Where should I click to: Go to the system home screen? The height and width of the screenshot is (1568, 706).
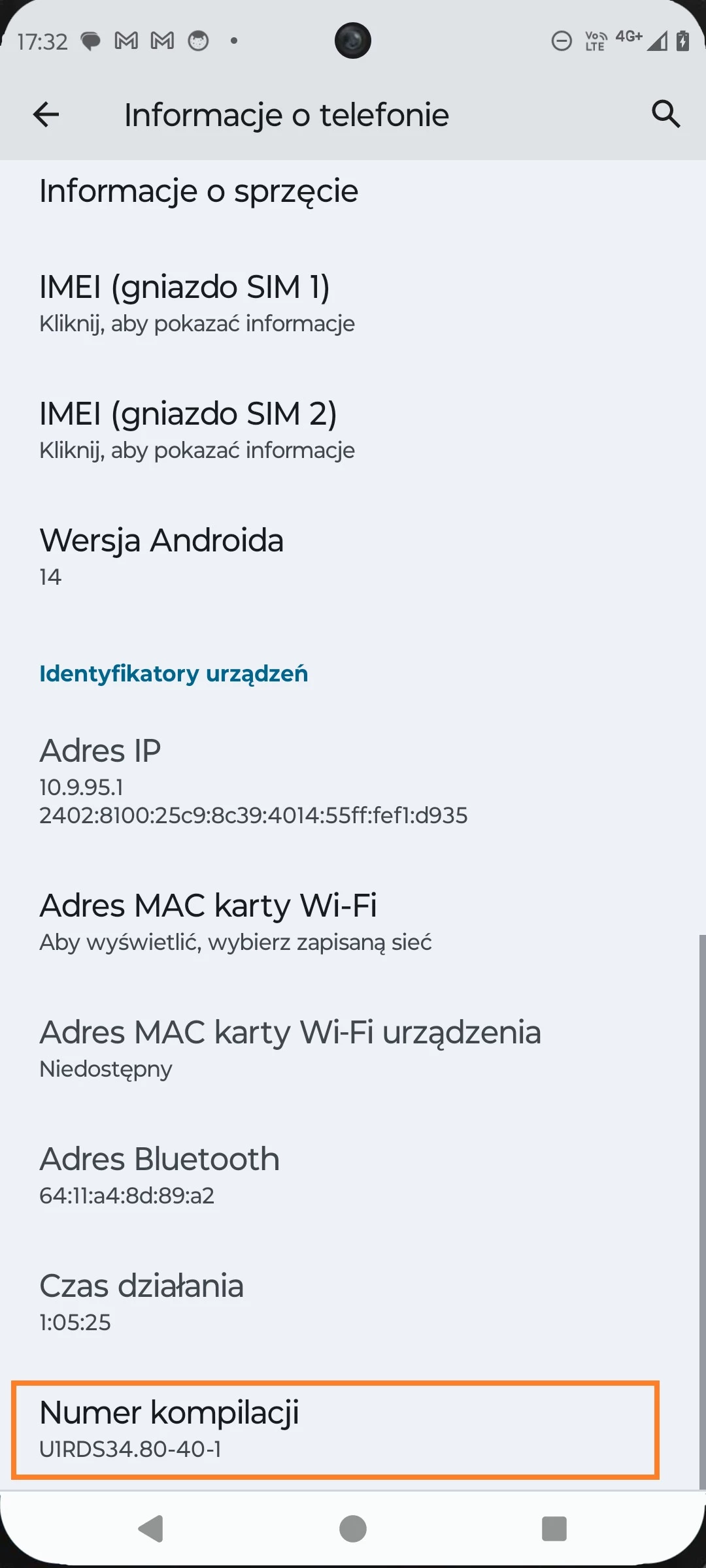[353, 1529]
